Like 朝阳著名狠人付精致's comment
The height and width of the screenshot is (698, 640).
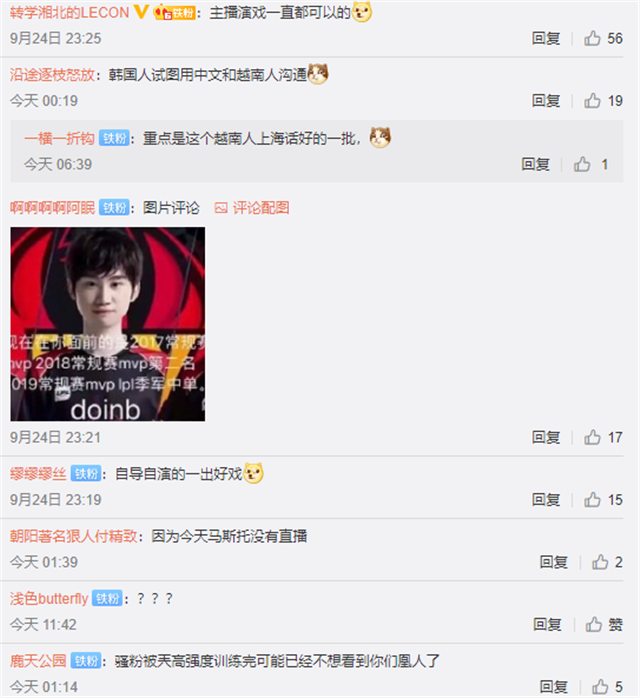(607, 562)
